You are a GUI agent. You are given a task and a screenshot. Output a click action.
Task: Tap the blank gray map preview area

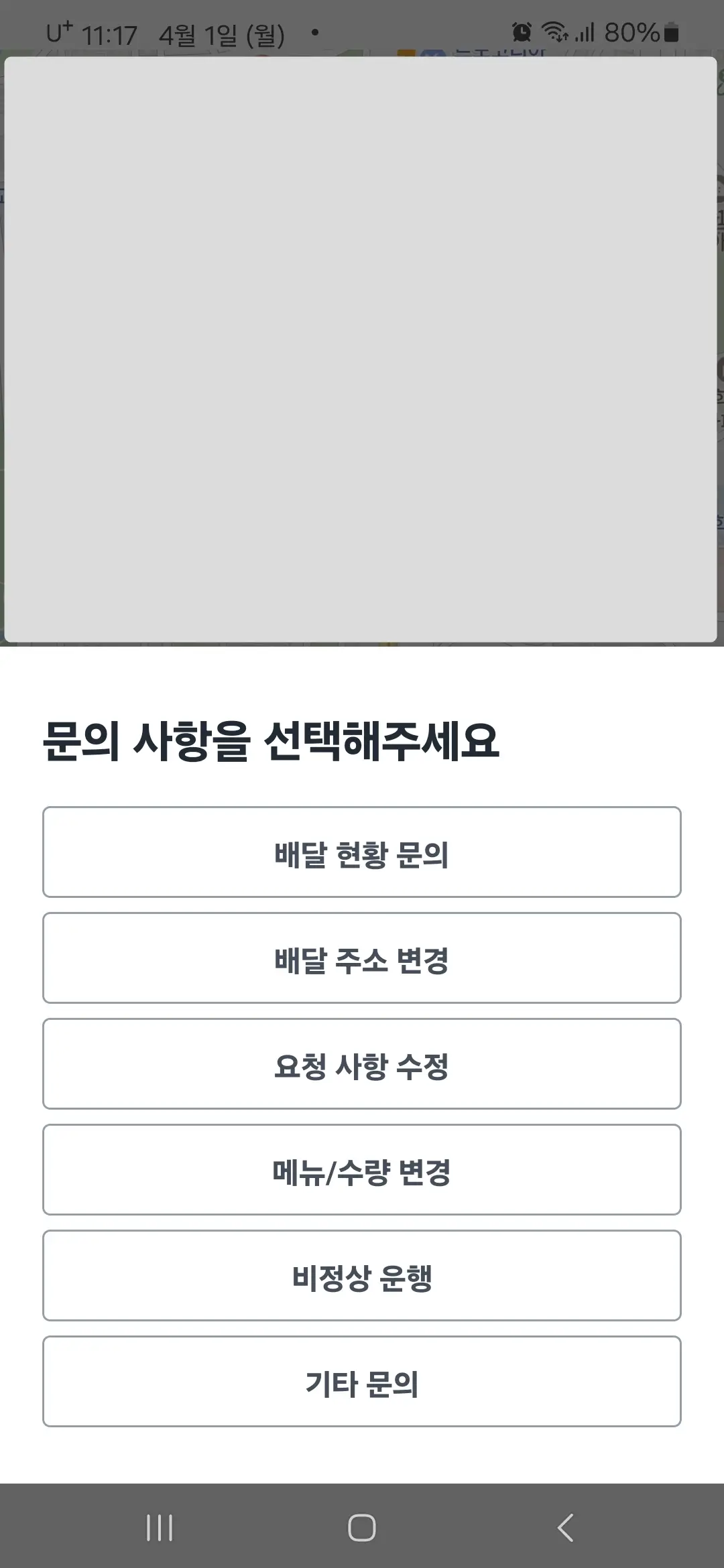click(362, 348)
